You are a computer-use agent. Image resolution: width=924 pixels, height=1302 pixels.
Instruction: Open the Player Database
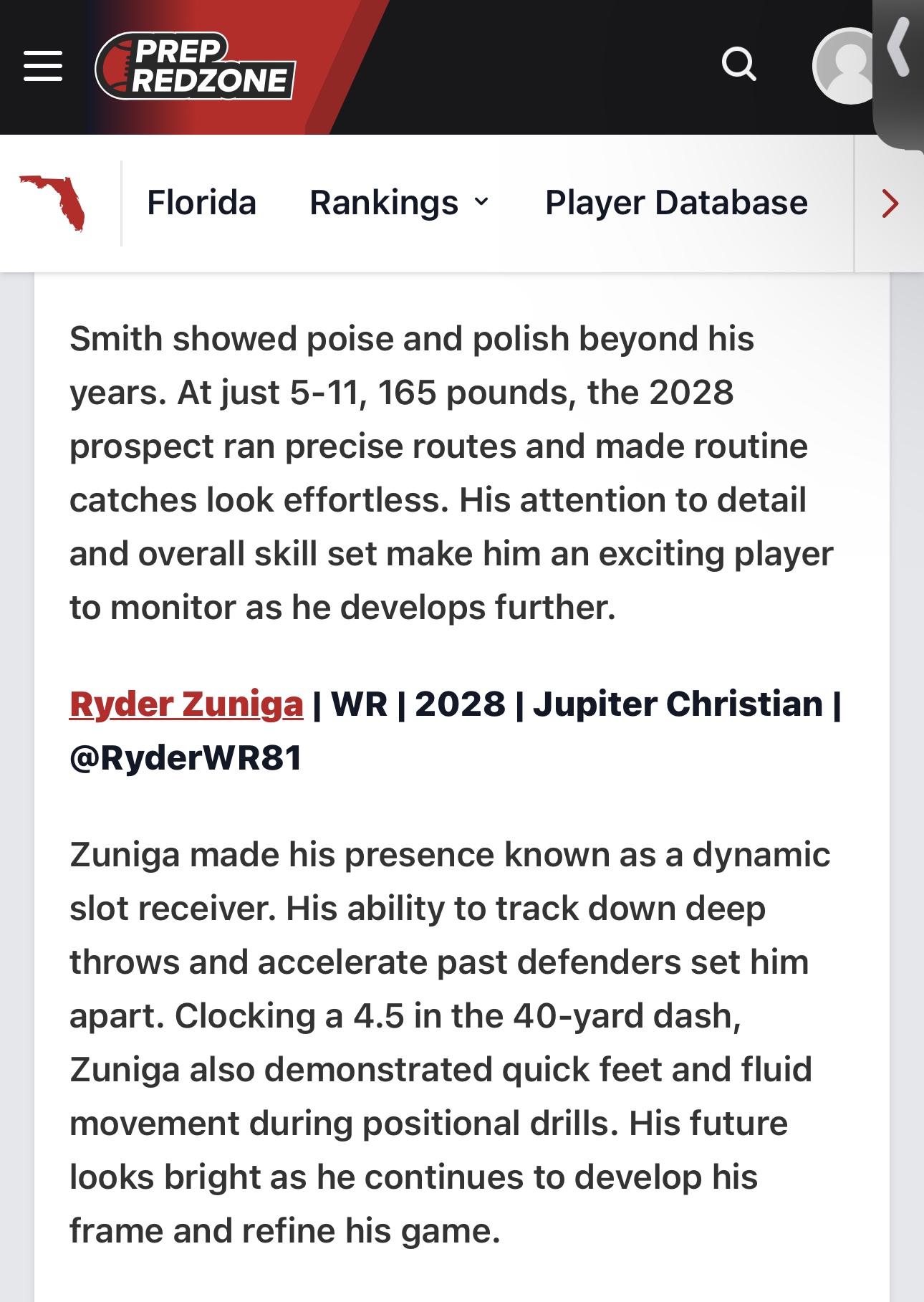(675, 203)
